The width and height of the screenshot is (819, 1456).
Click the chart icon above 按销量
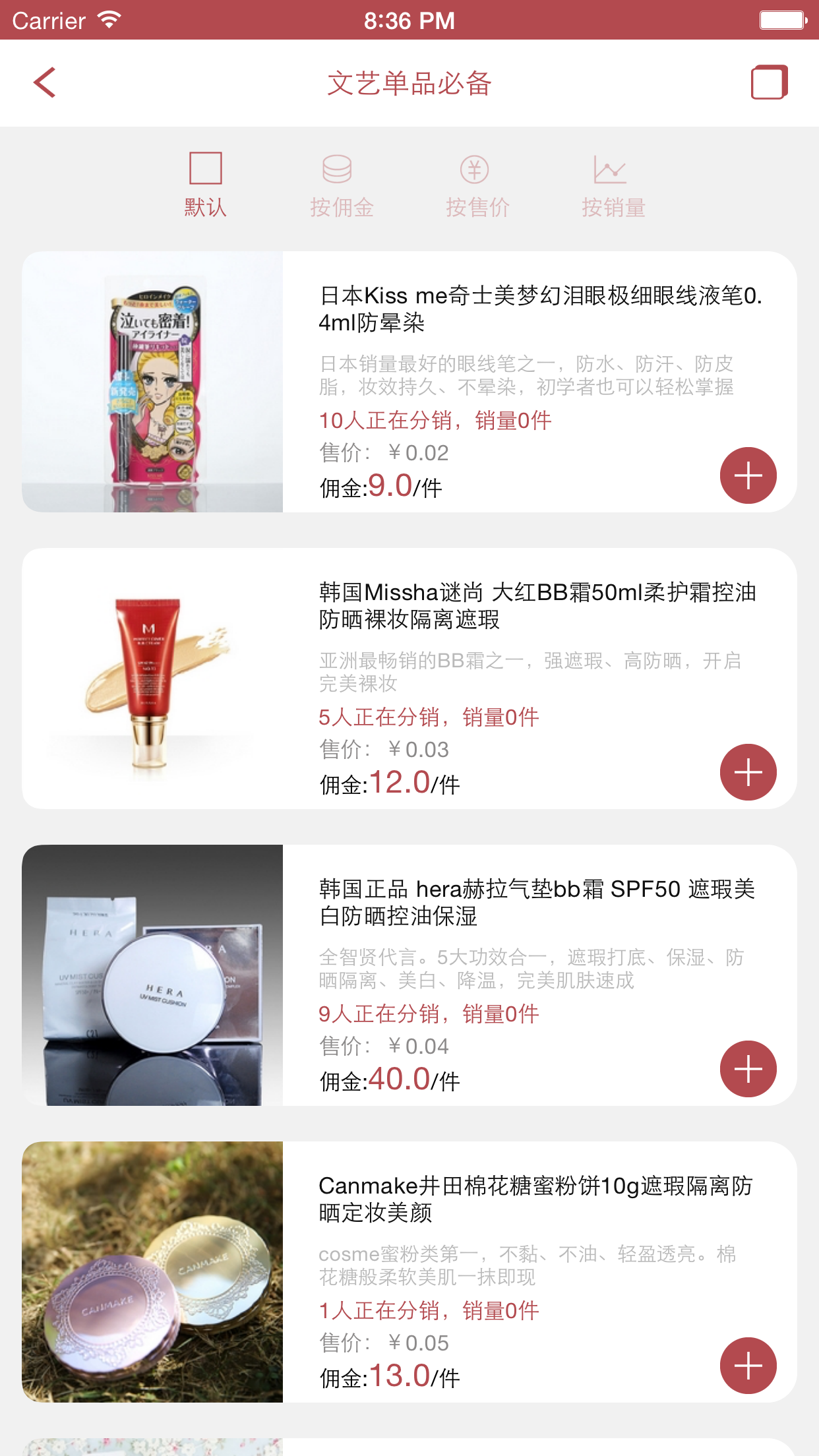click(612, 169)
